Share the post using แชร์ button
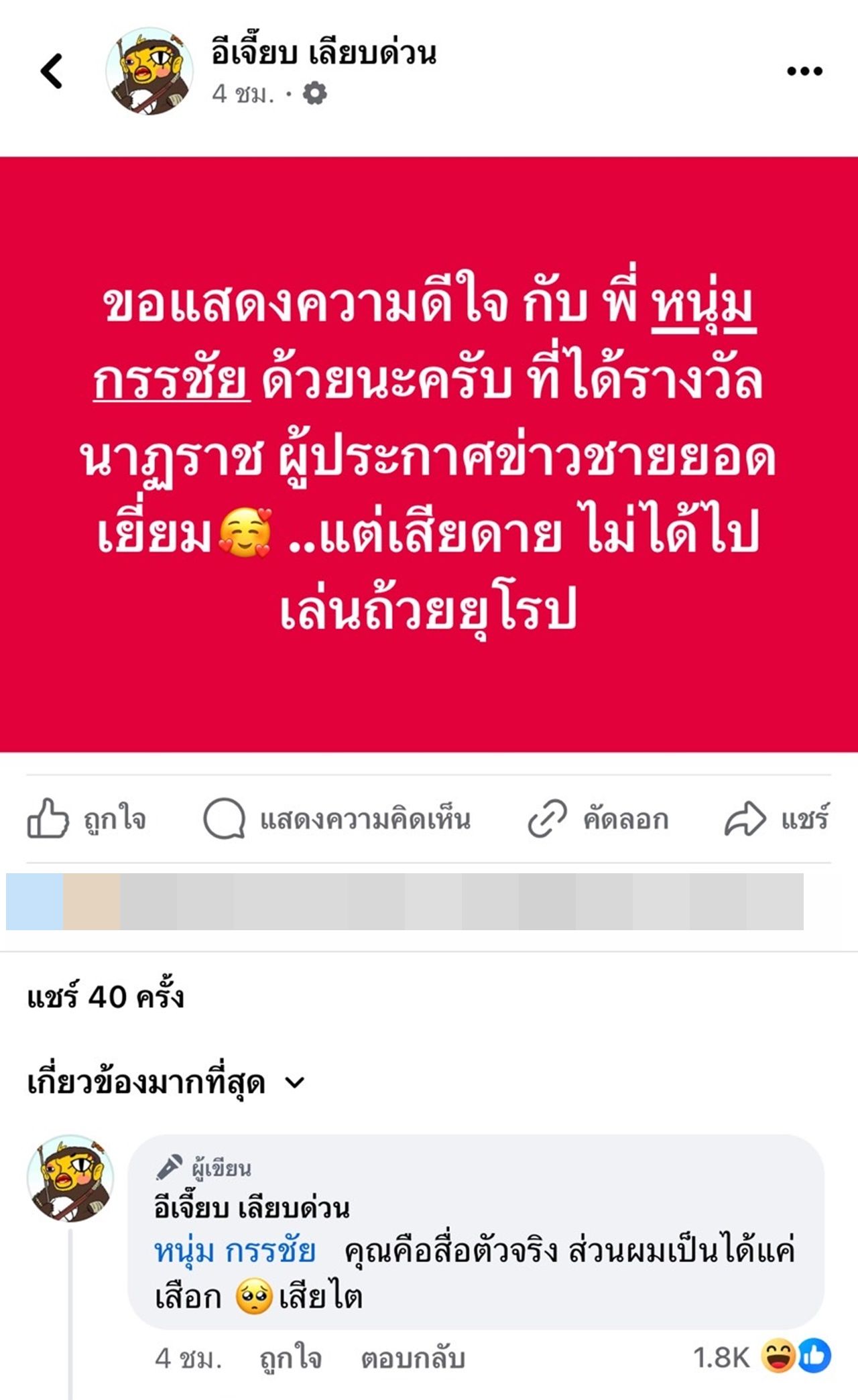858x1400 pixels. point(776,818)
